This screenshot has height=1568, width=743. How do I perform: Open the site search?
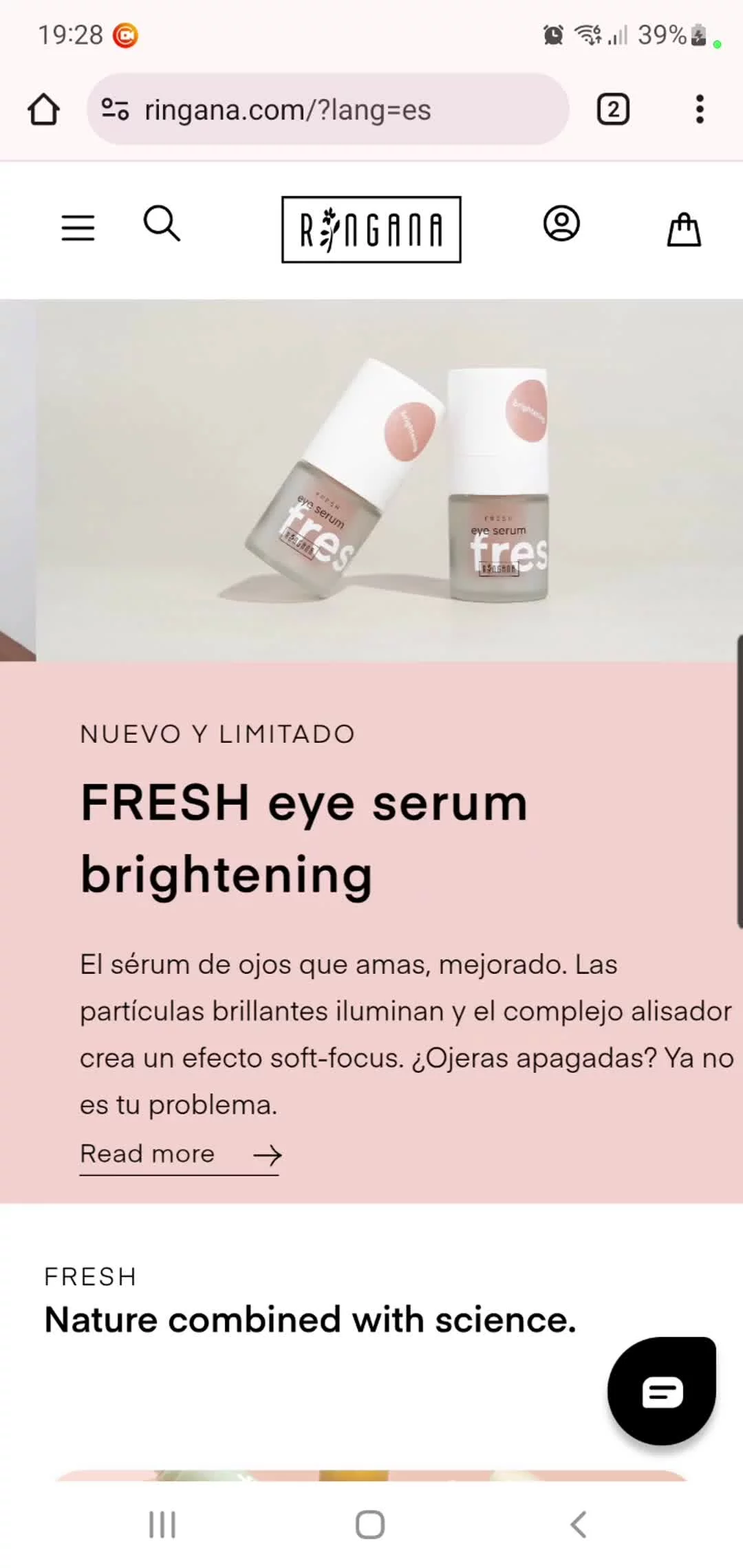[x=162, y=224]
